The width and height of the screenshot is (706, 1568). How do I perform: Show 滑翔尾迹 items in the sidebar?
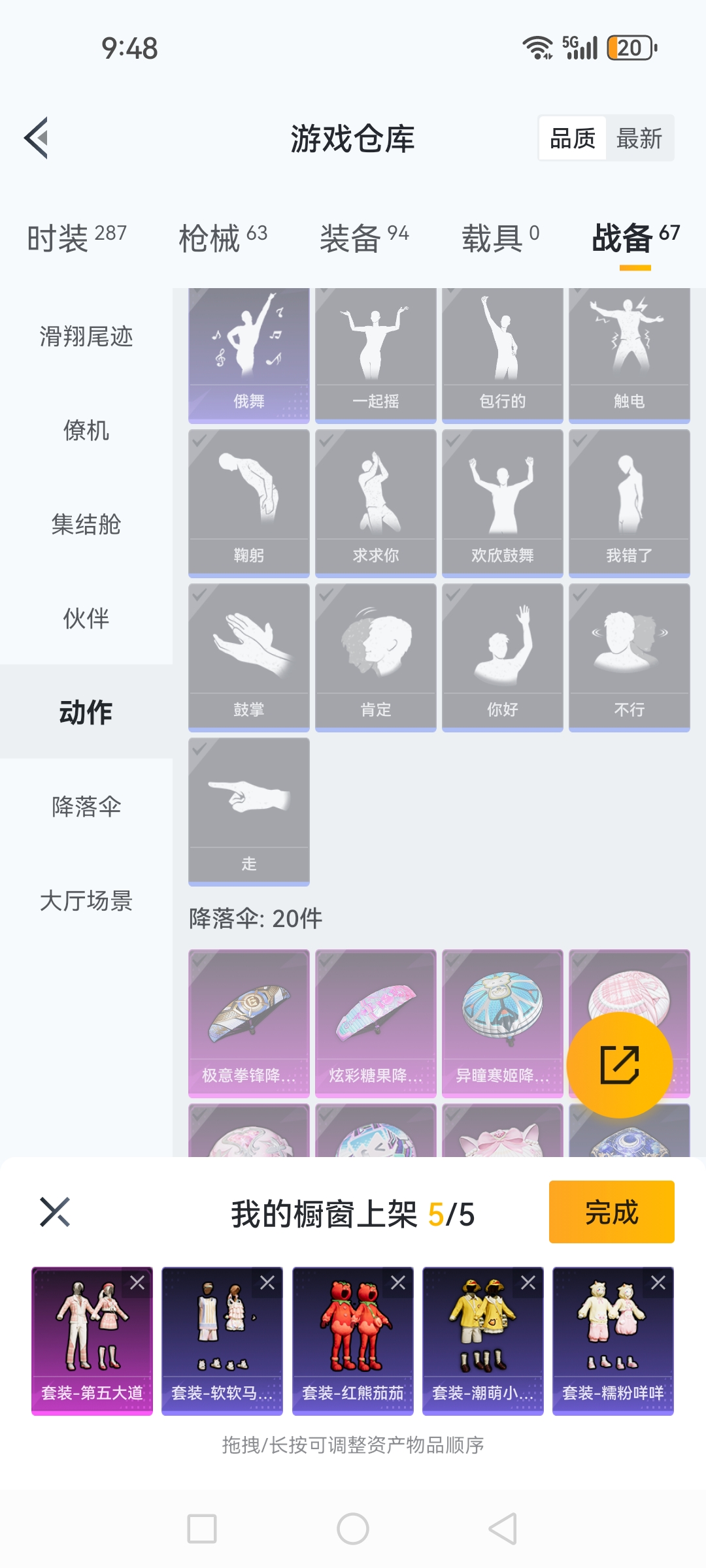pyautogui.click(x=86, y=336)
